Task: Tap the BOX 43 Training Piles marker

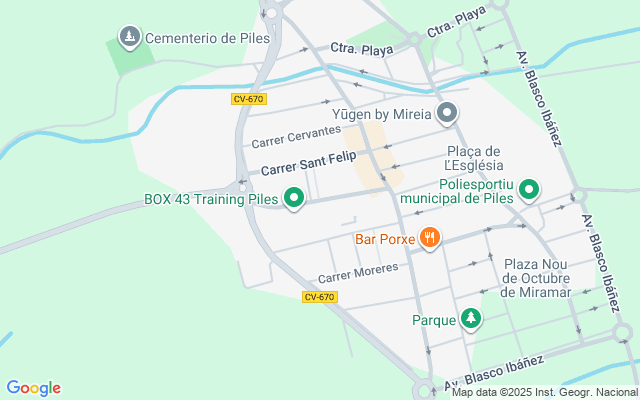Action: click(x=294, y=199)
